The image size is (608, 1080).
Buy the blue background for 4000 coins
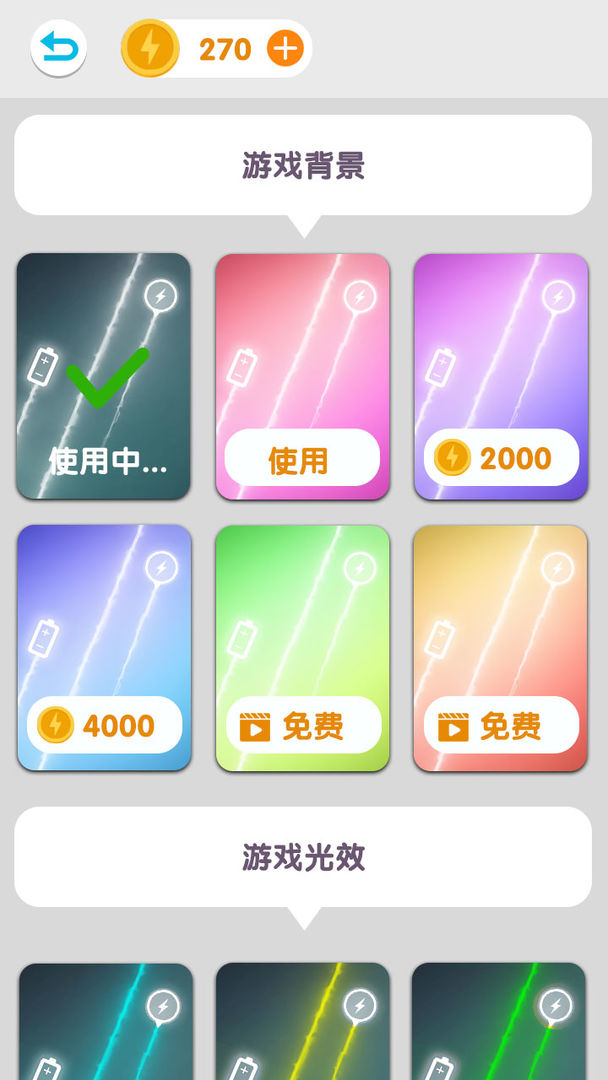click(x=104, y=725)
